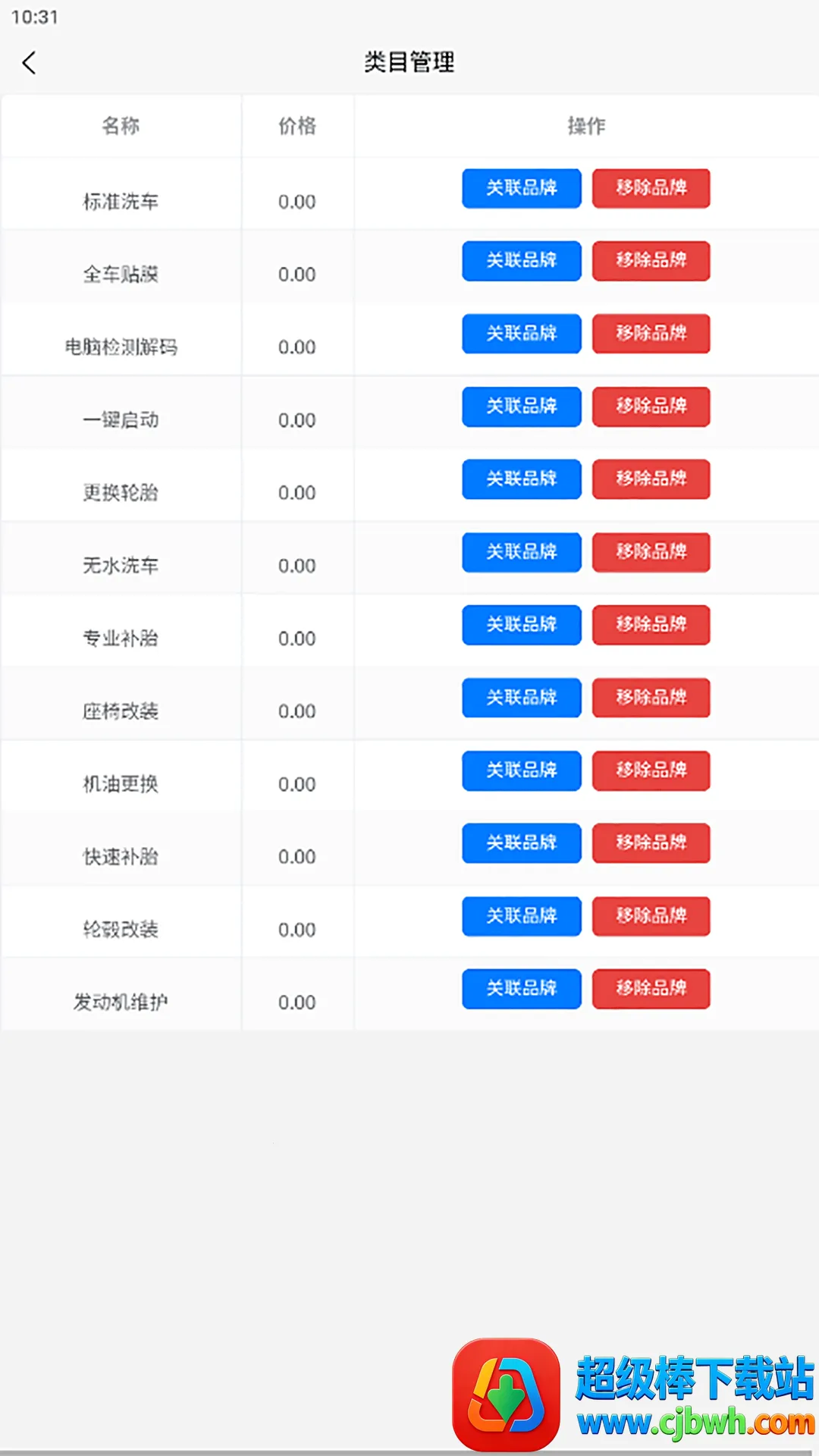This screenshot has width=819, height=1456.
Task: Tap 关联品牌 for 全车贴膜
Action: (x=521, y=261)
